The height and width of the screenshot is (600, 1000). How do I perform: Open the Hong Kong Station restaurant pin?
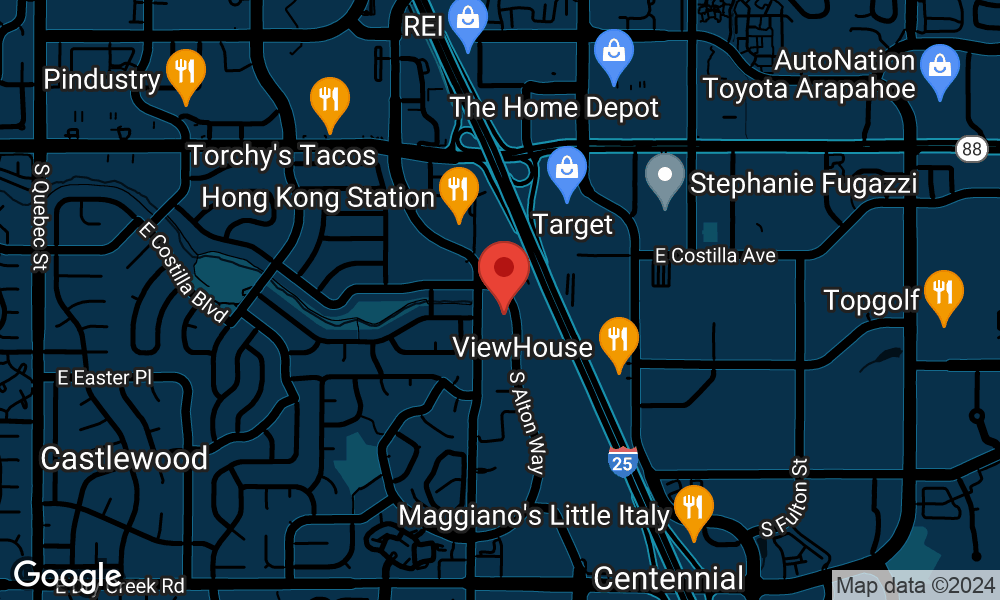point(458,190)
